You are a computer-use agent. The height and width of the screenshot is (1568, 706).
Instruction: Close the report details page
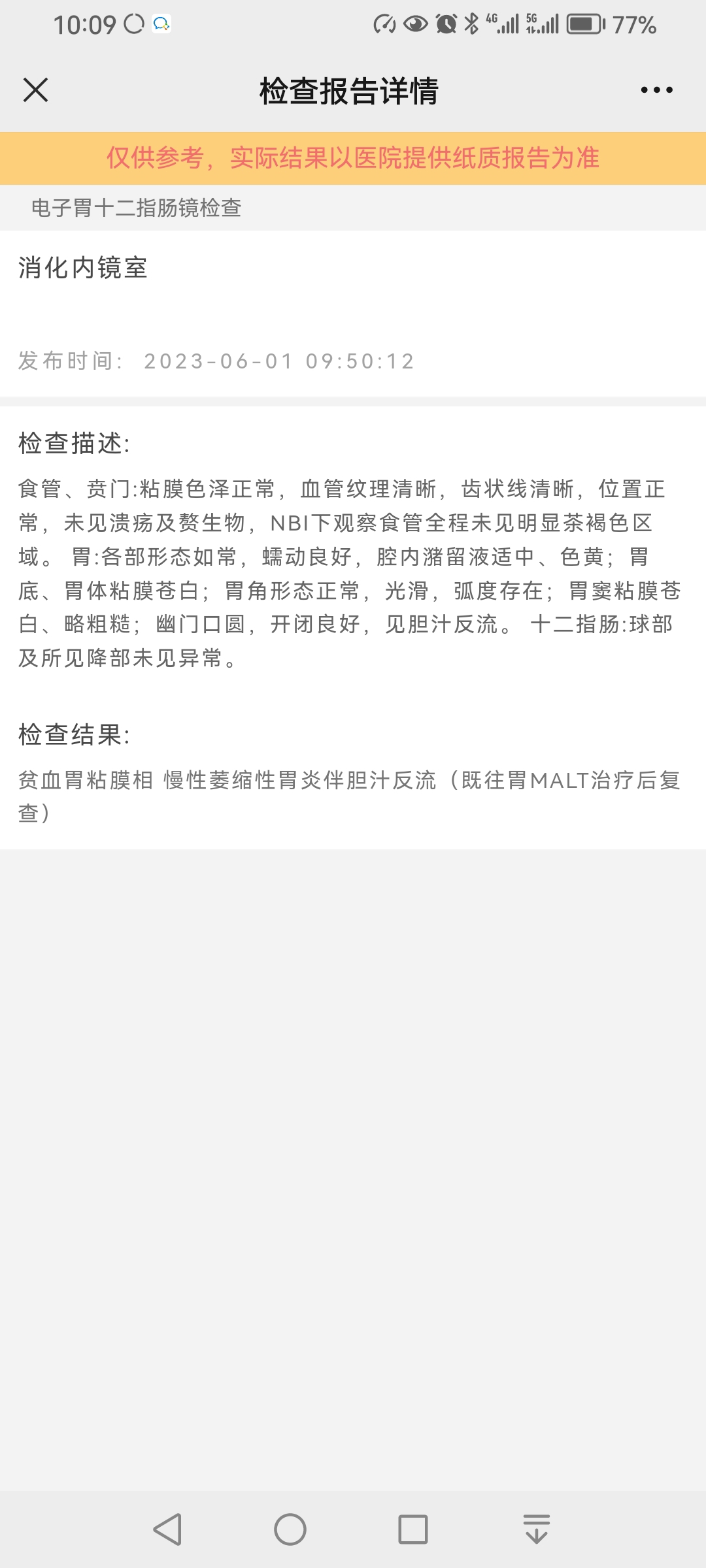pos(35,90)
